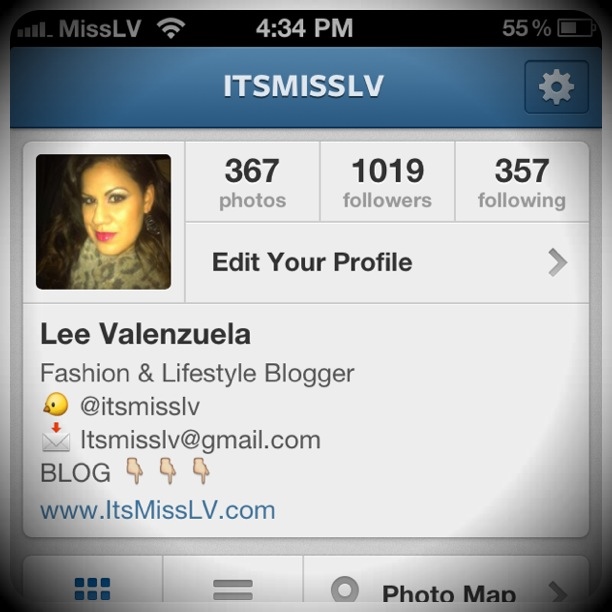Tap Edit Your Profile
Image resolution: width=612 pixels, height=612 pixels.
387,262
